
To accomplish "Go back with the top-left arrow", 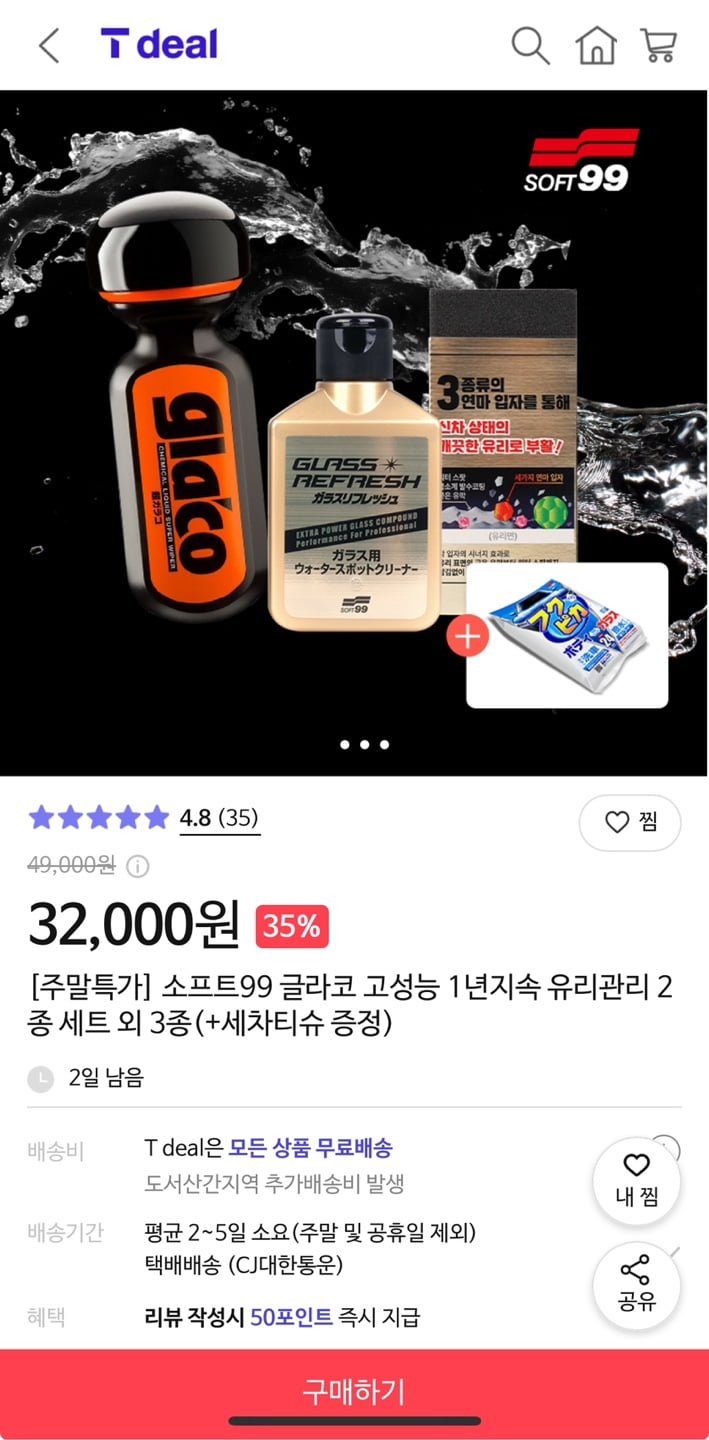I will pyautogui.click(x=49, y=46).
